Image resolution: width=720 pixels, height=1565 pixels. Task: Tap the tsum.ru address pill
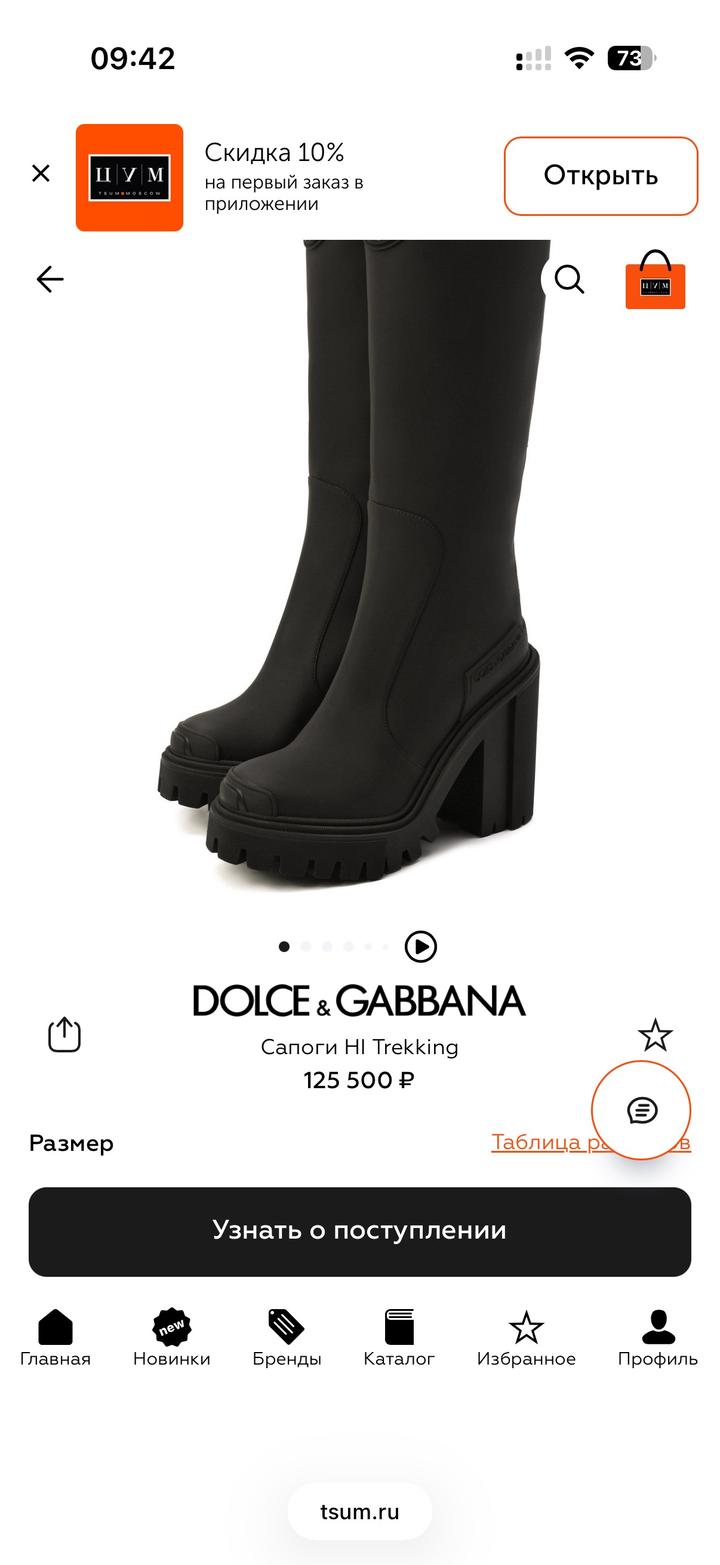click(360, 1511)
